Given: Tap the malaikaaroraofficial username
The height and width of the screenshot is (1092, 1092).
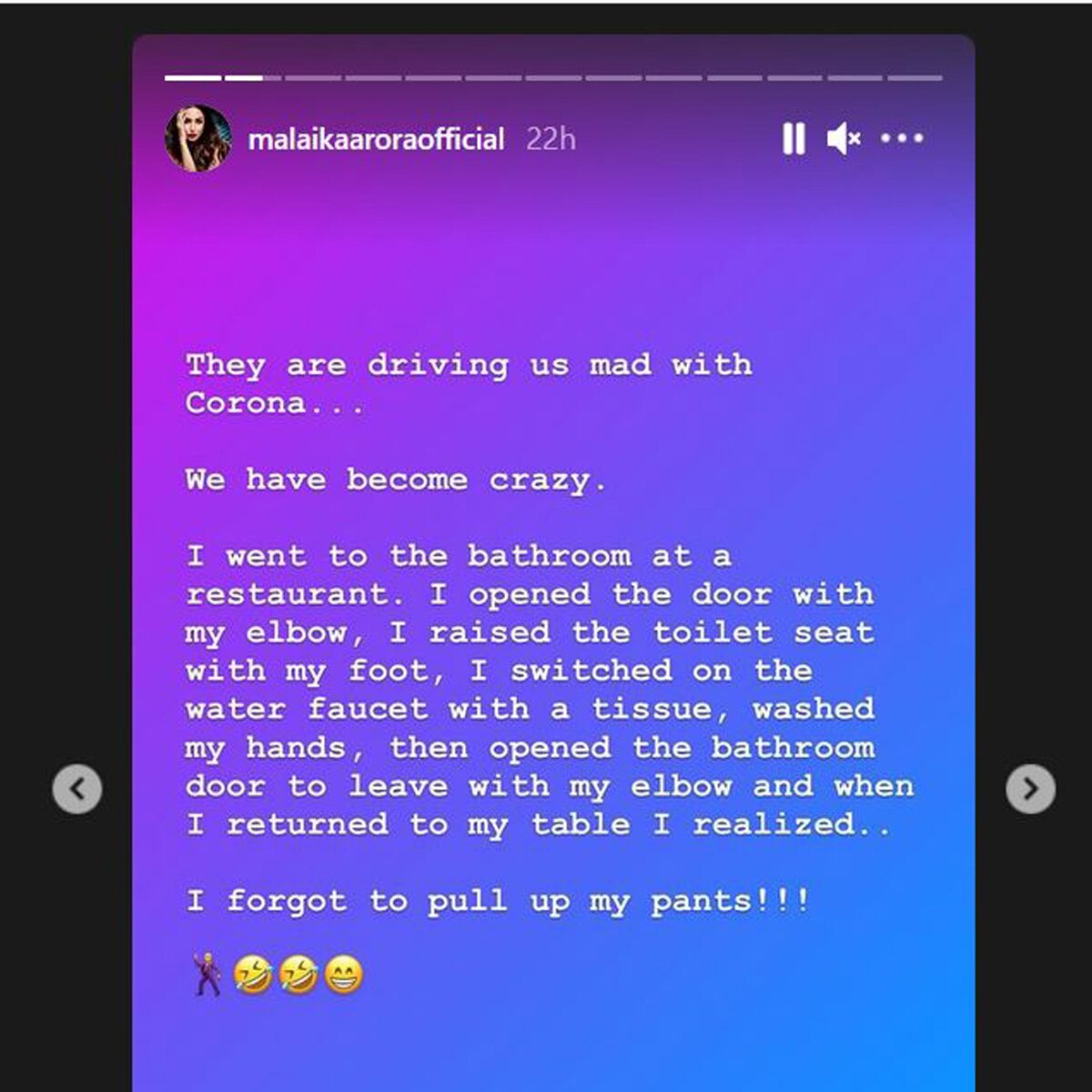Looking at the screenshot, I should [376, 139].
